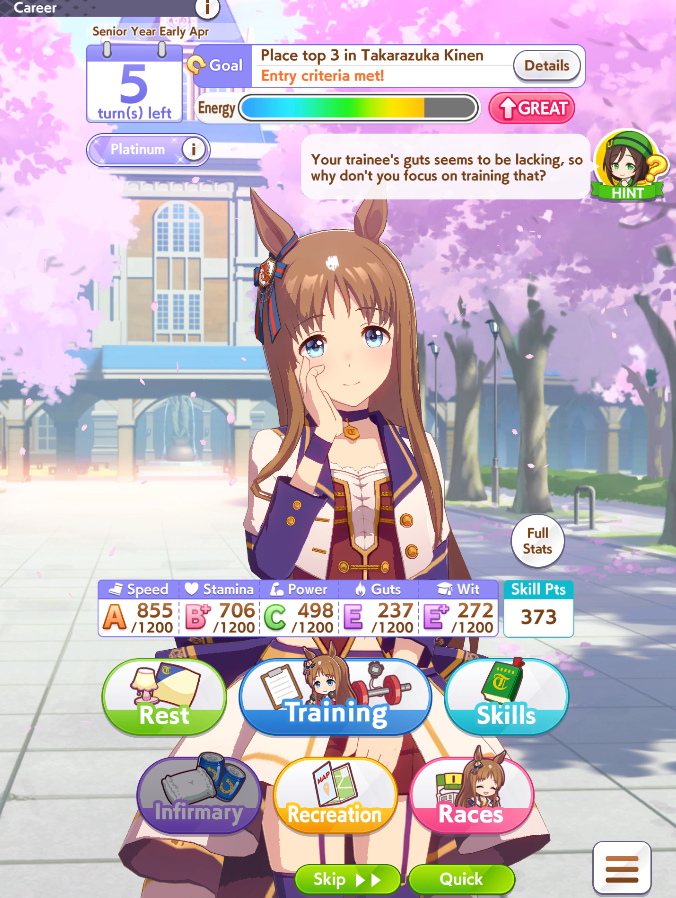The width and height of the screenshot is (676, 898).
Task: Open the hamburger menu
Action: (x=622, y=867)
